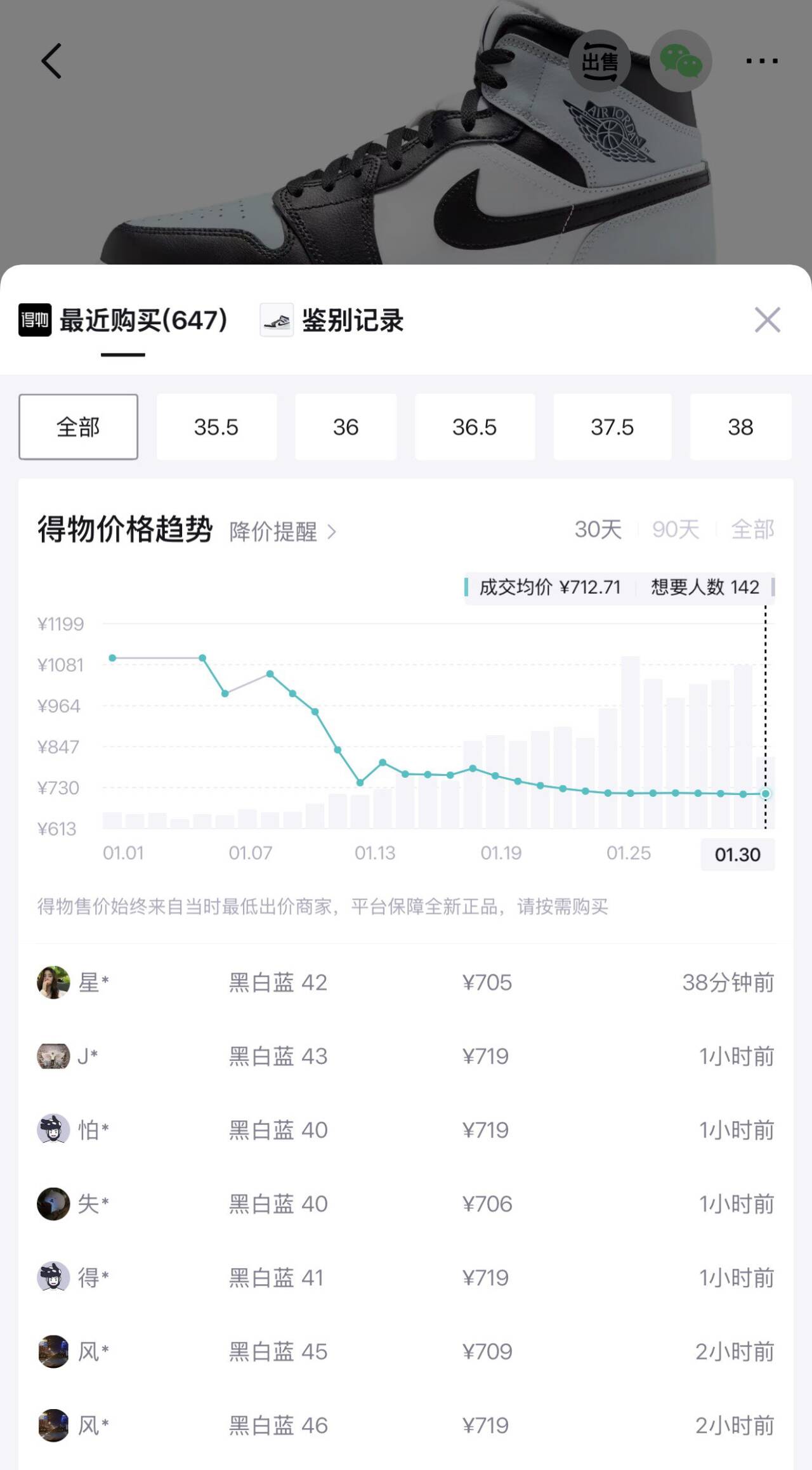
Task: Select the 全部 size filter
Action: 77,426
